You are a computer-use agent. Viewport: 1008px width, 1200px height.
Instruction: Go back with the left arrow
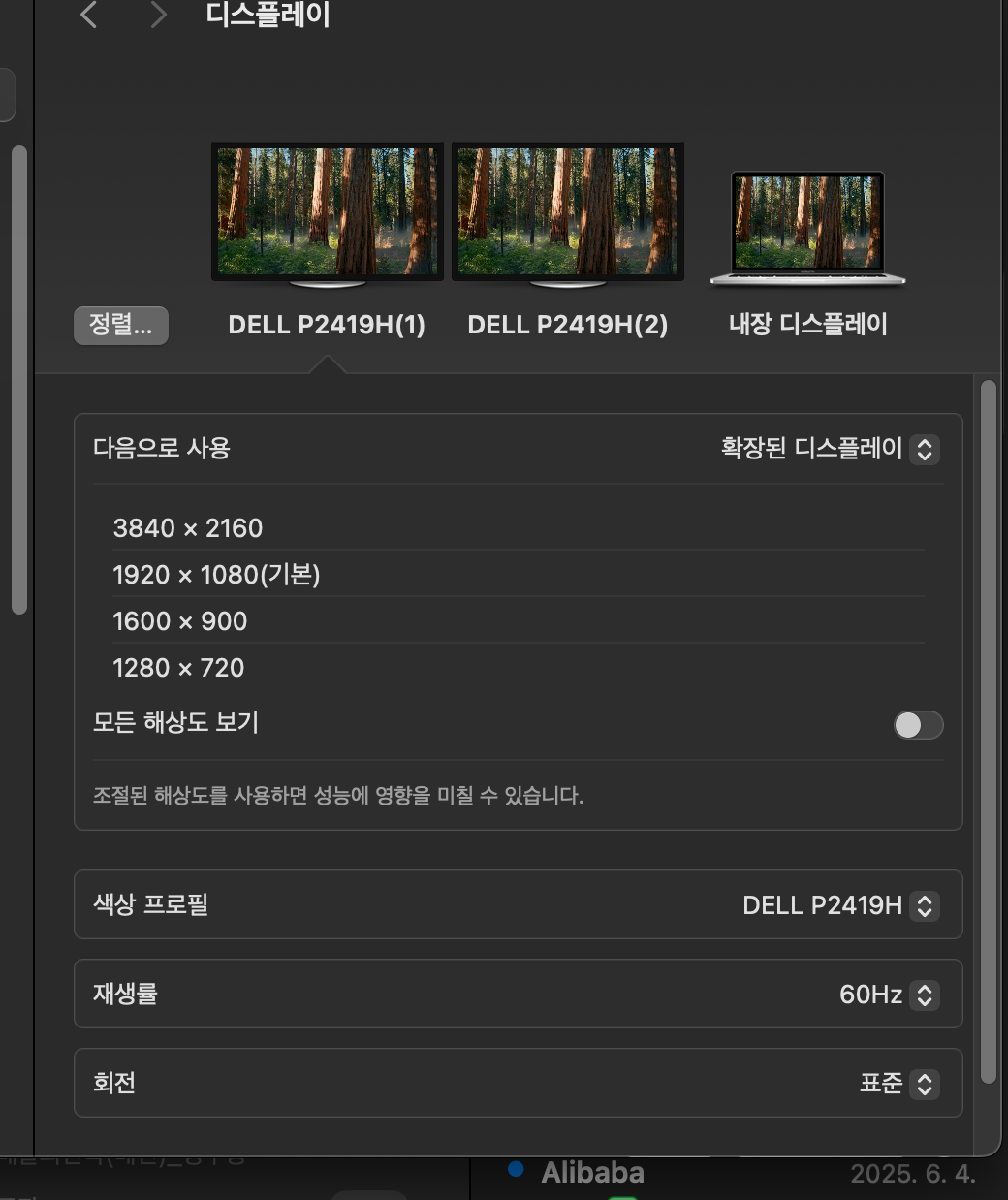click(89, 15)
